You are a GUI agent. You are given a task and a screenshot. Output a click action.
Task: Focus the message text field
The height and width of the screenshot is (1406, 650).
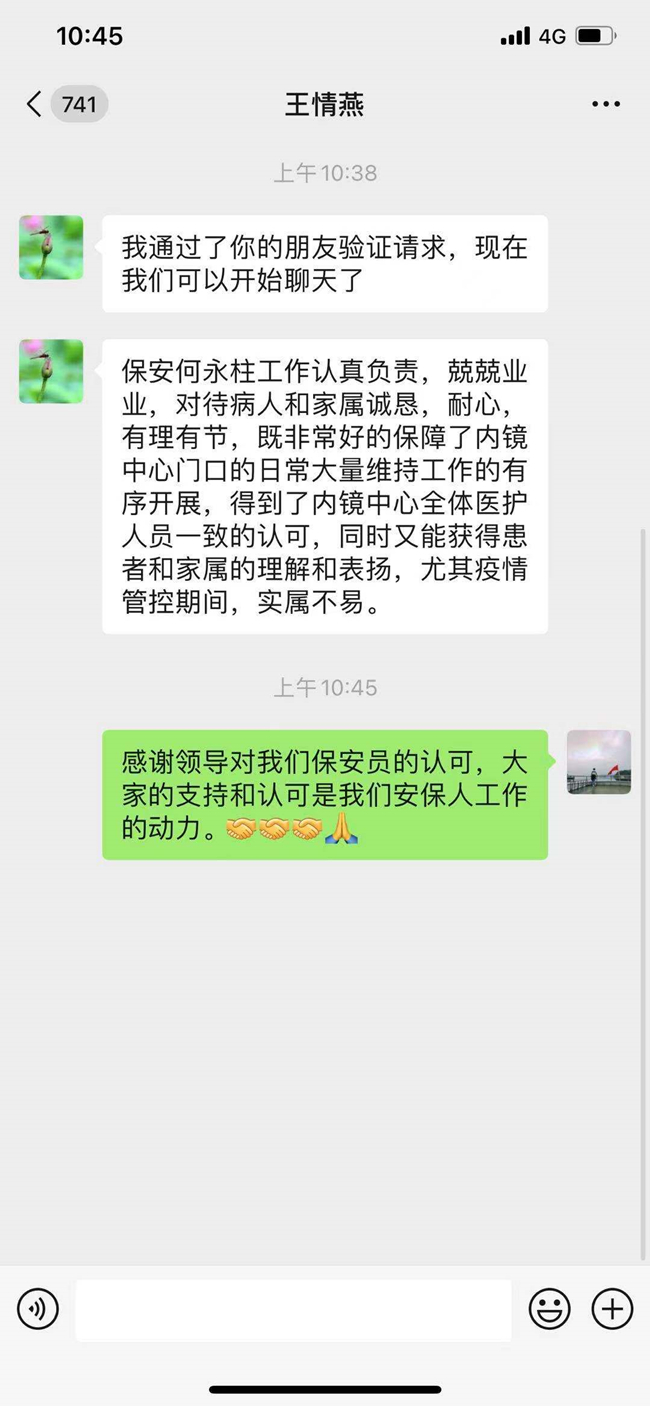pyautogui.click(x=293, y=1309)
